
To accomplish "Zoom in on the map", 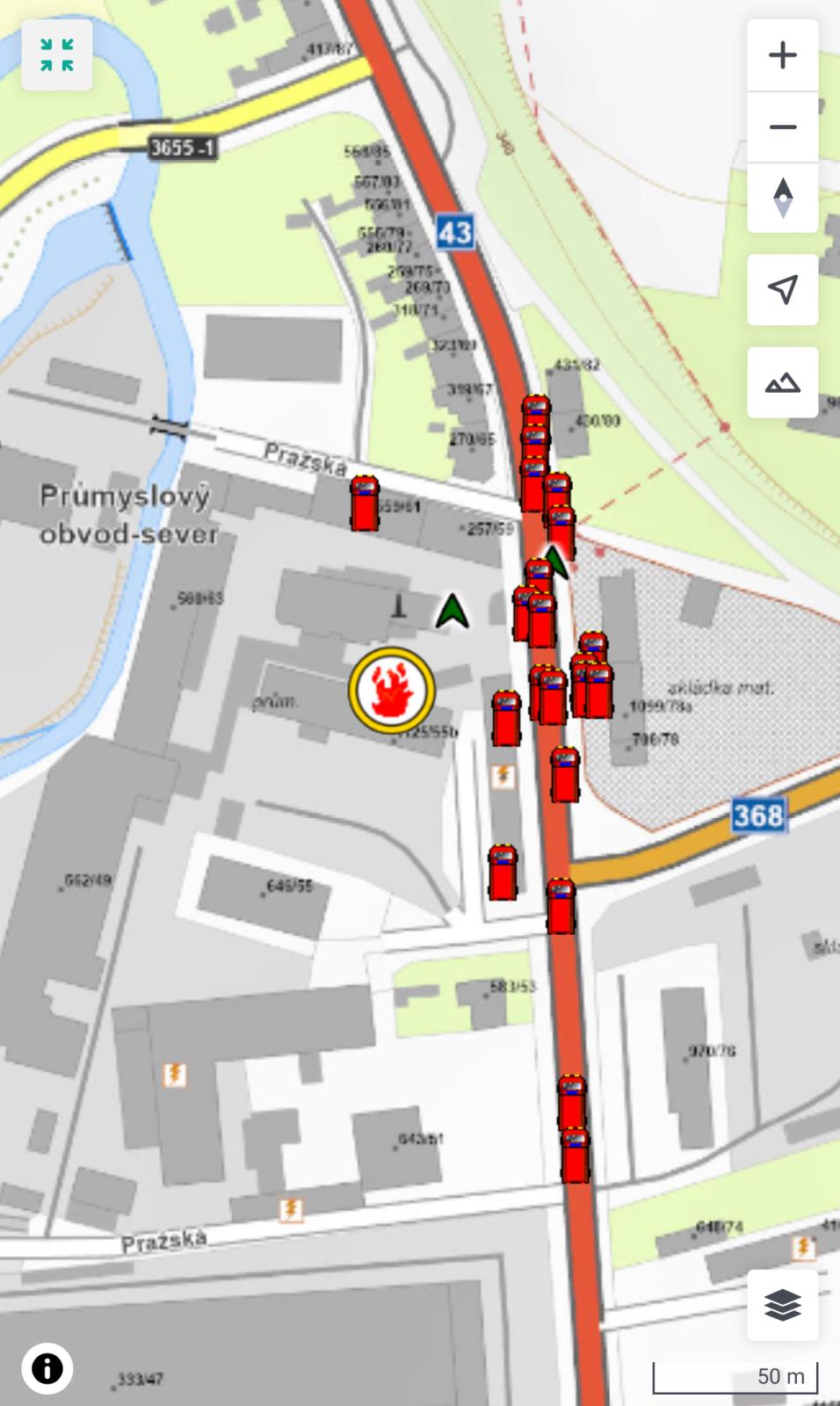I will 782,55.
